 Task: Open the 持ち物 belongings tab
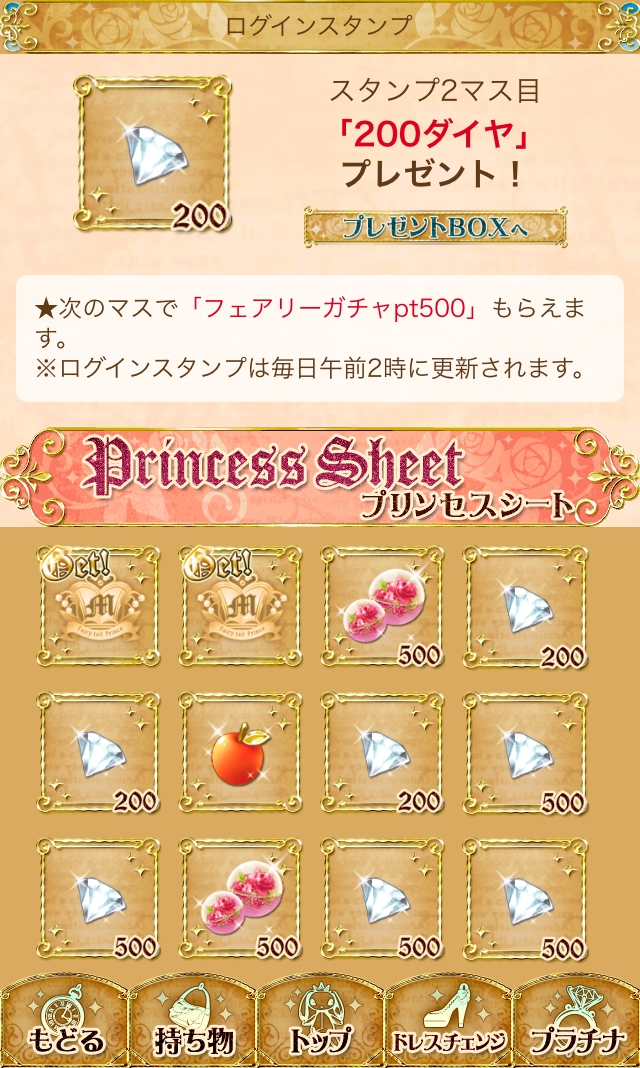tap(192, 1022)
